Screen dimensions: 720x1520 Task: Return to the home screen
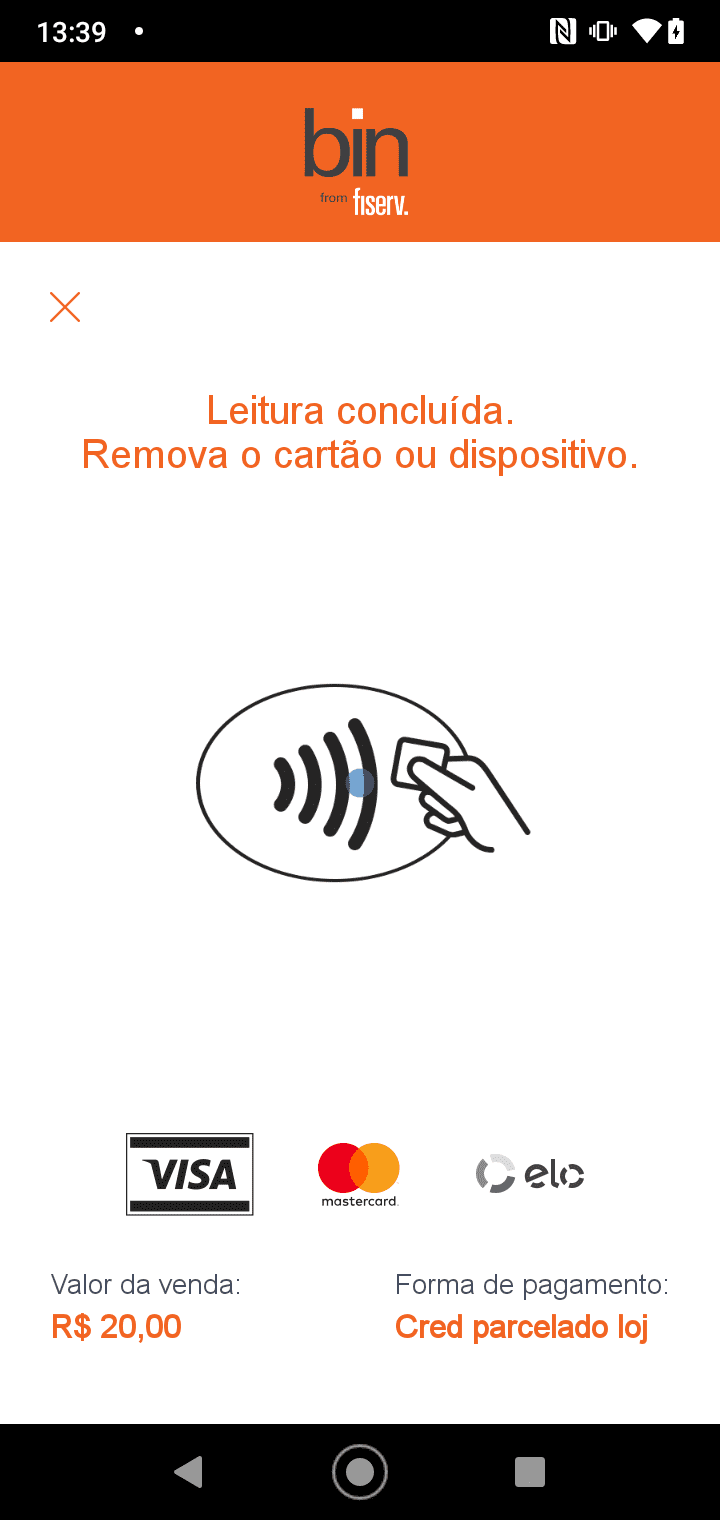tap(360, 1471)
